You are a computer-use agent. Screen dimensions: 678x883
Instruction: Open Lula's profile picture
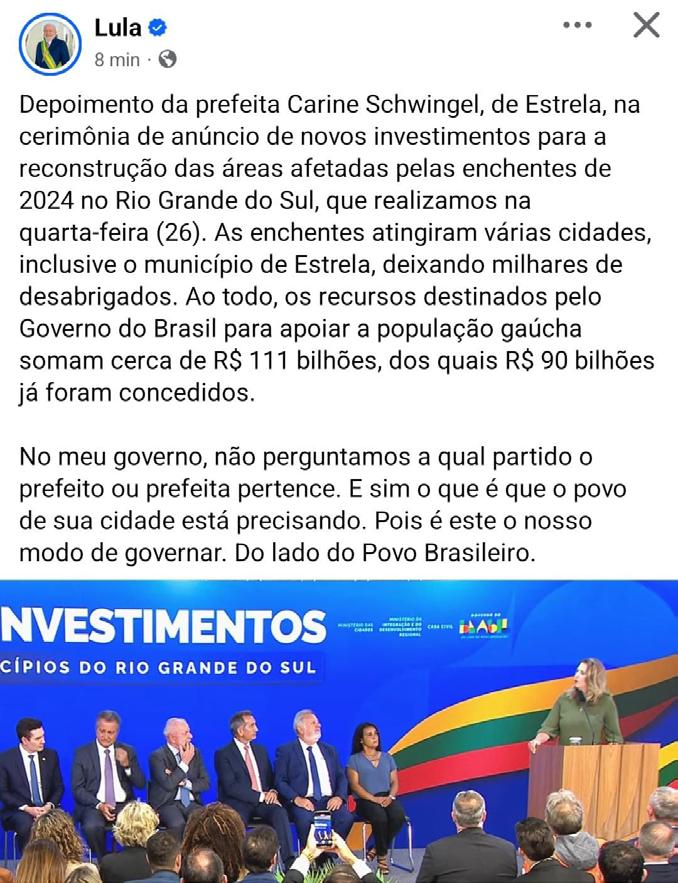(x=50, y=44)
